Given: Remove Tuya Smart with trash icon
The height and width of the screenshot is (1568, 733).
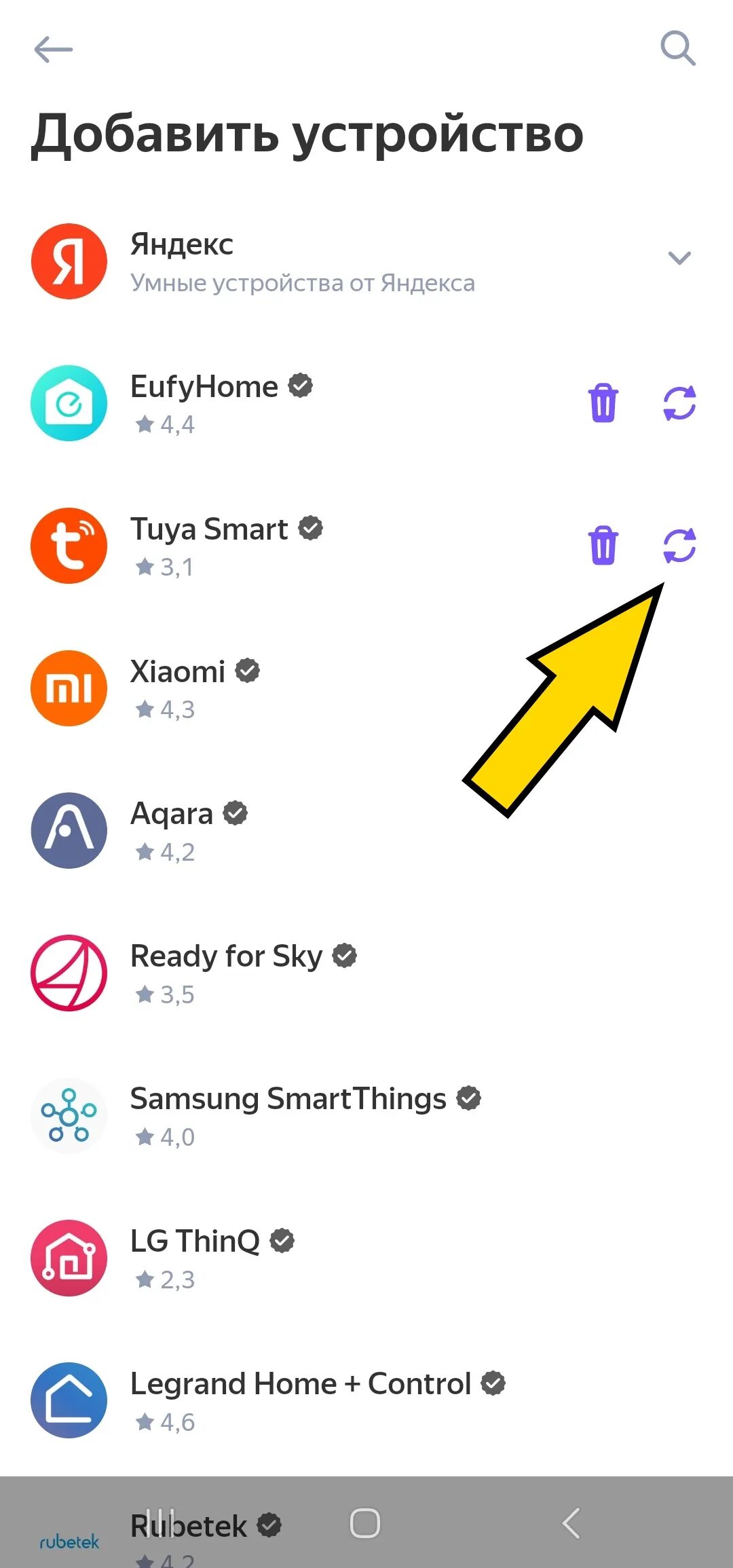Looking at the screenshot, I should (603, 546).
